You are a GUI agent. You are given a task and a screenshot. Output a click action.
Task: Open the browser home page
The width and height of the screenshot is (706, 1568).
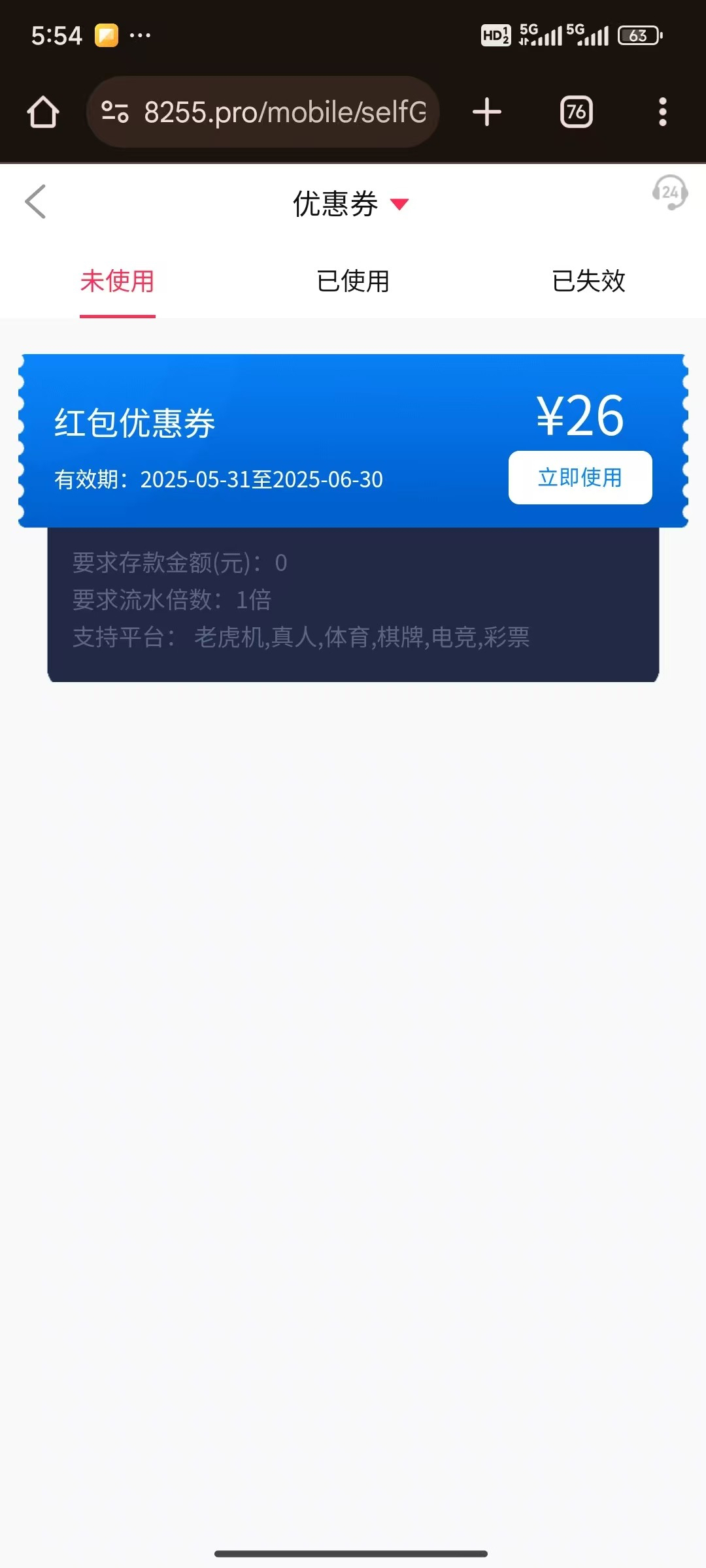pyautogui.click(x=43, y=112)
